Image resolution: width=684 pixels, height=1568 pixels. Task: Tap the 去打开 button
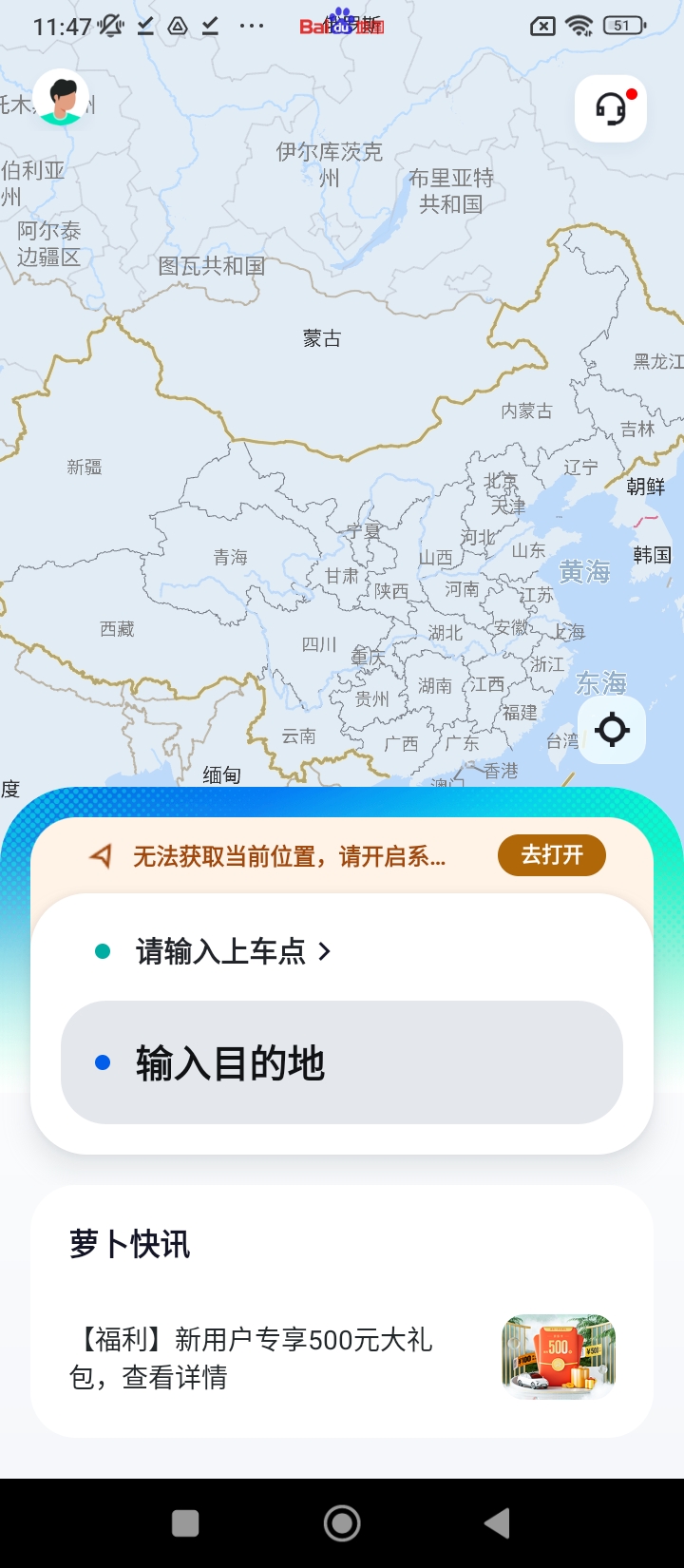(552, 855)
